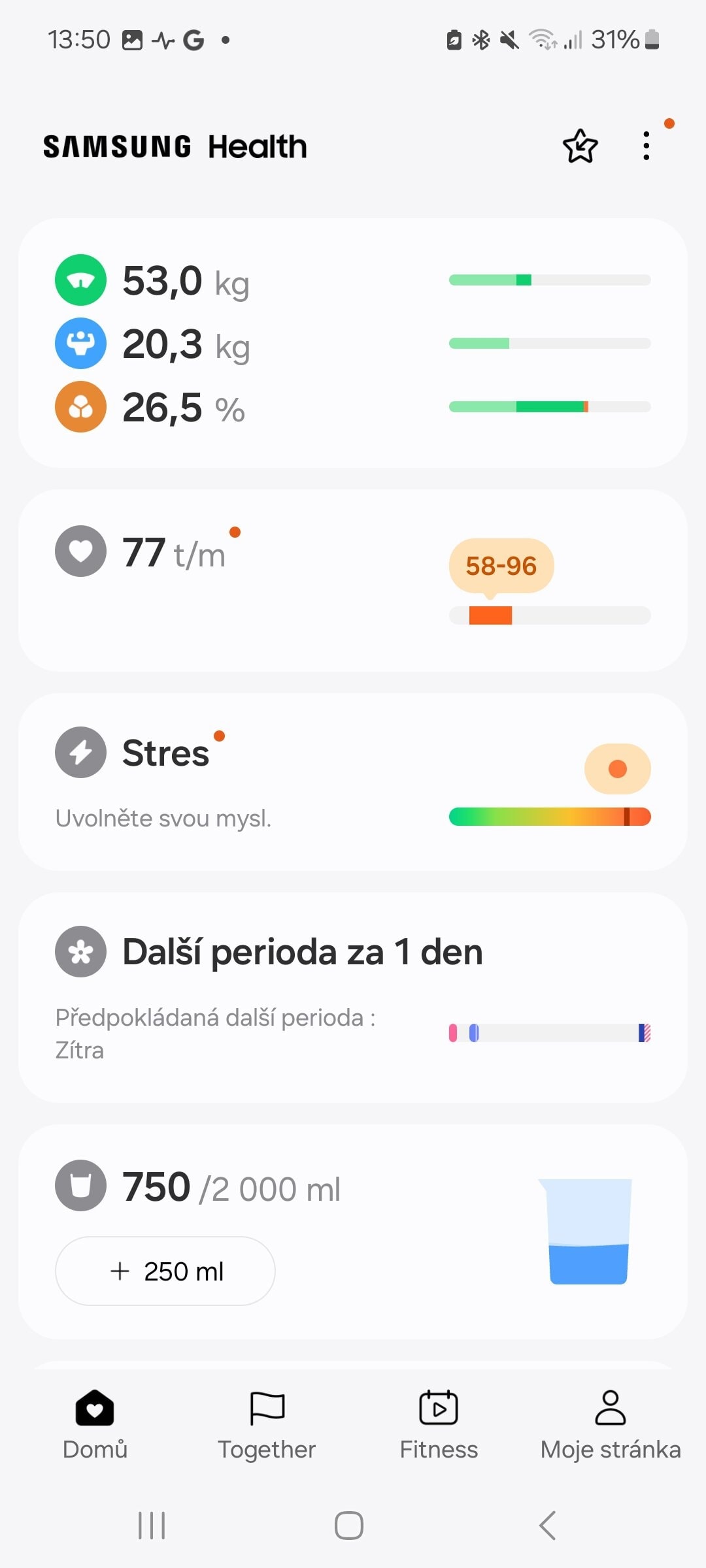706x1568 pixels.
Task: Open the Další perioda za 1 den card
Action: tap(352, 997)
